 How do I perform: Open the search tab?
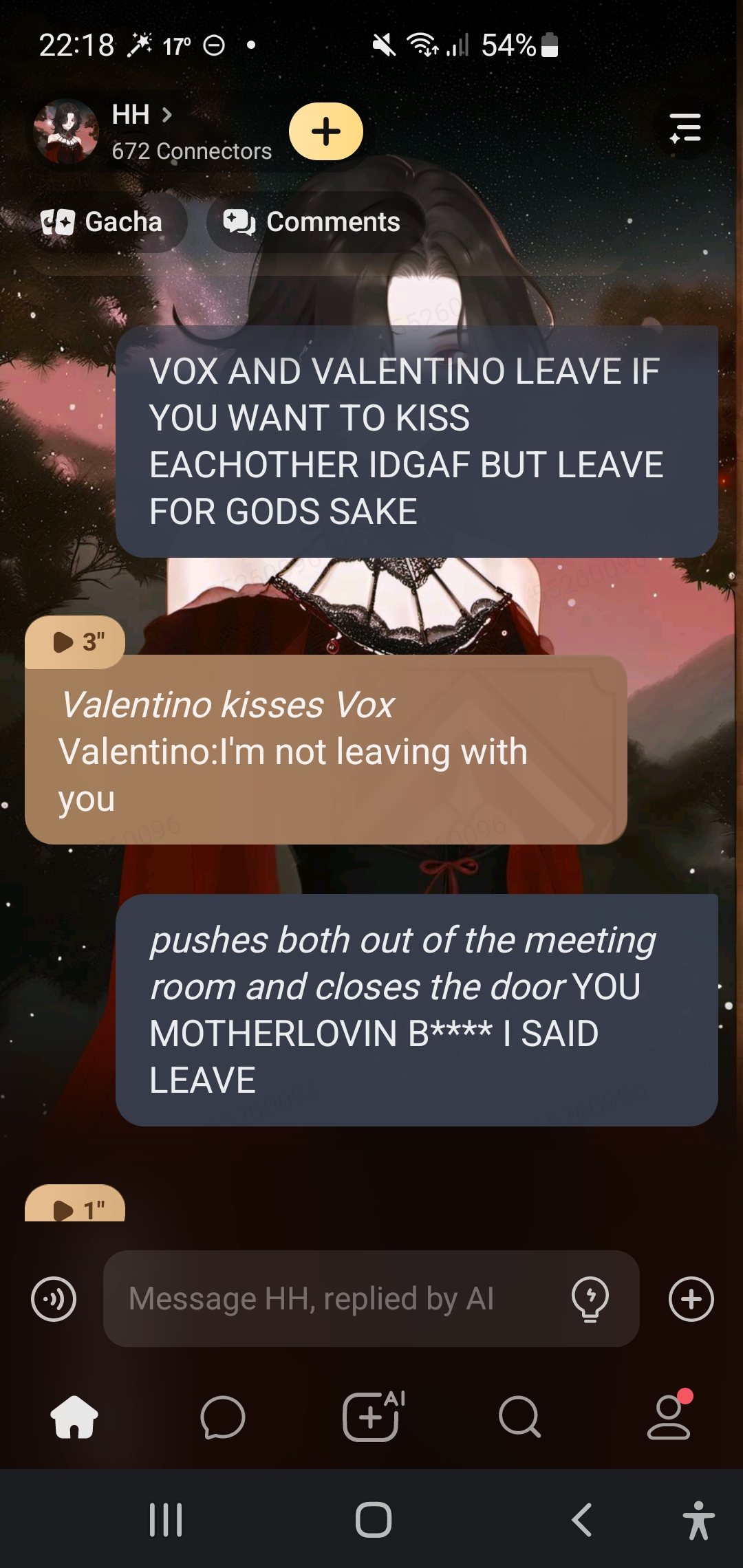pyautogui.click(x=520, y=1417)
